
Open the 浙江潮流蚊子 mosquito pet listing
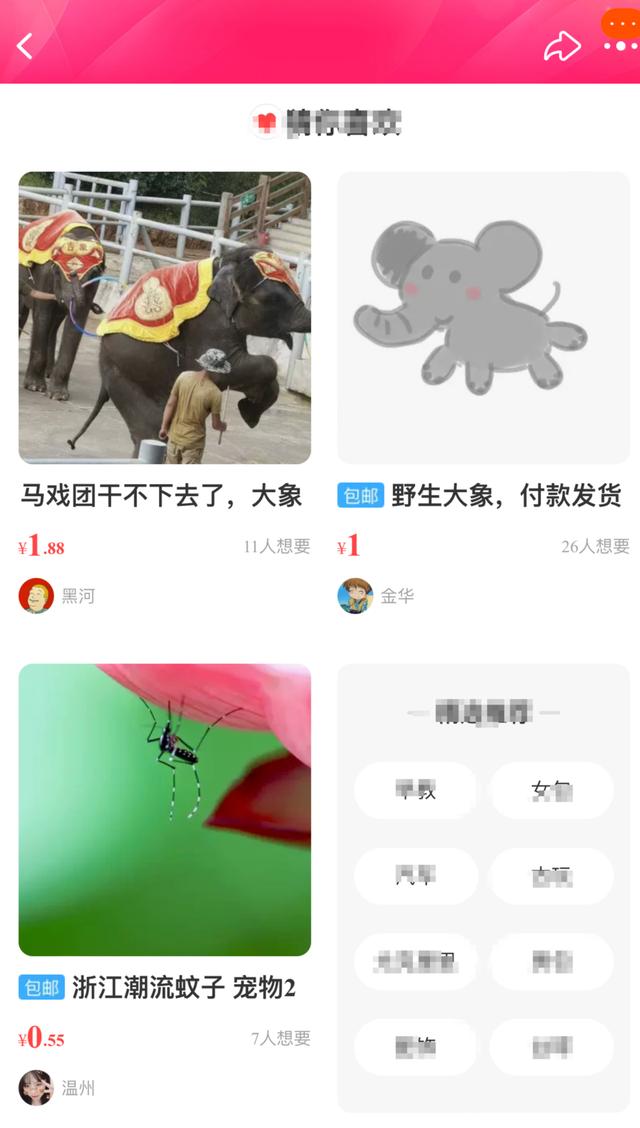[x=165, y=810]
